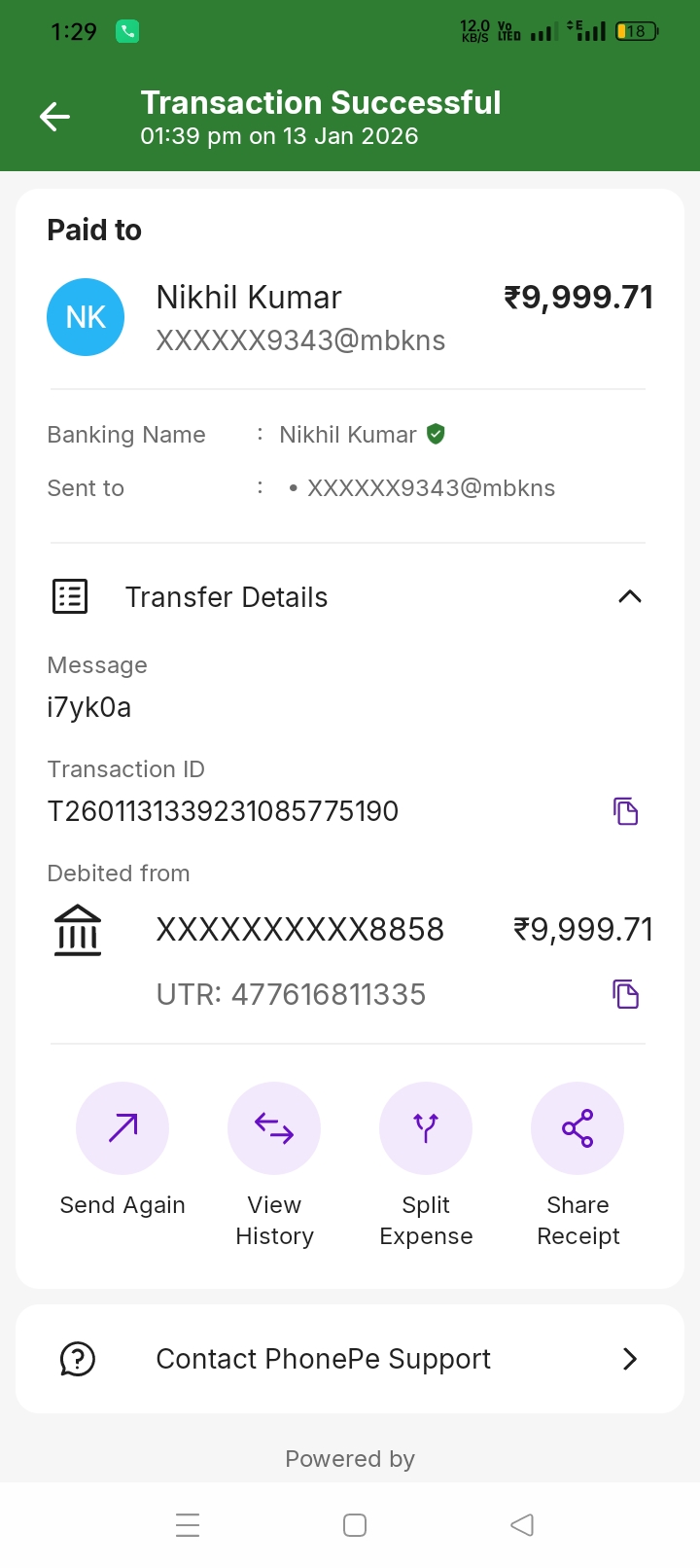This screenshot has height=1568, width=700.
Task: Open recent apps from navigation bar
Action: (x=188, y=1525)
